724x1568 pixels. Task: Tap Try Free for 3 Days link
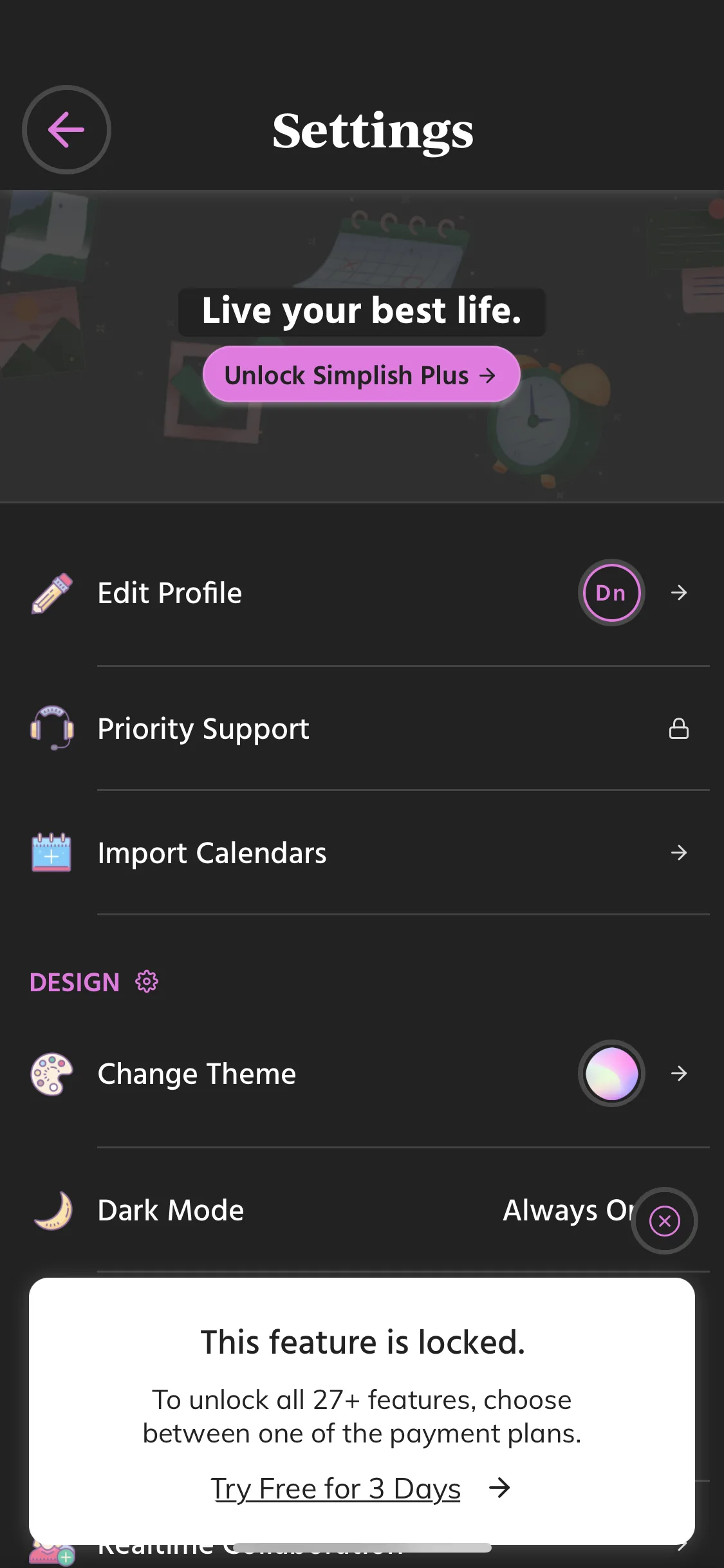pos(336,1488)
